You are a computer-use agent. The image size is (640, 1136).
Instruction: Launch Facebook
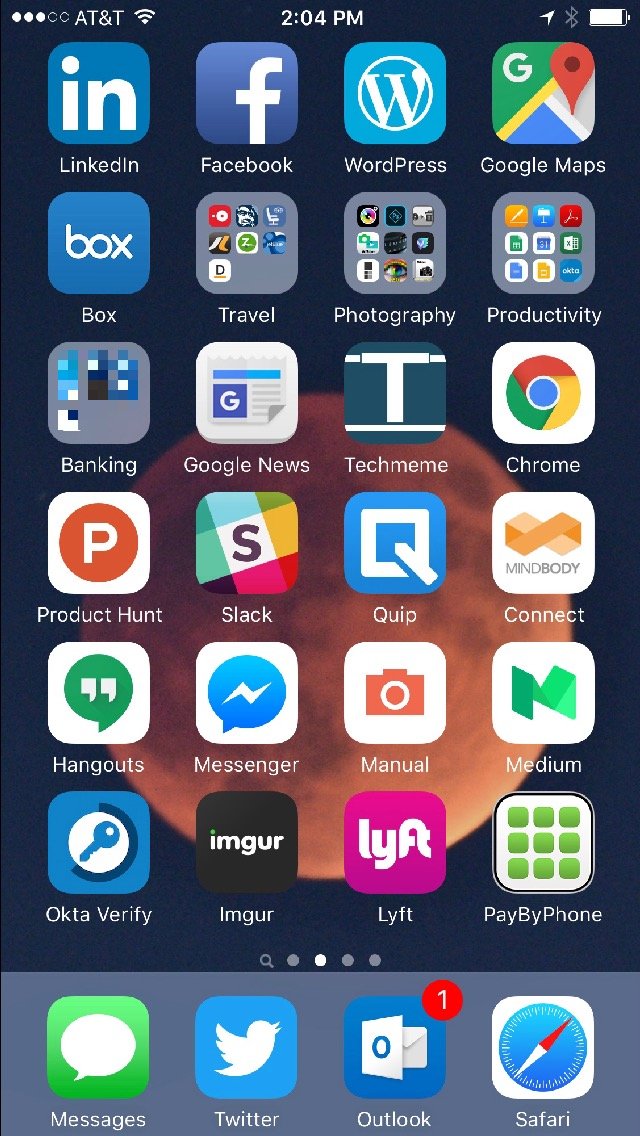[246, 93]
